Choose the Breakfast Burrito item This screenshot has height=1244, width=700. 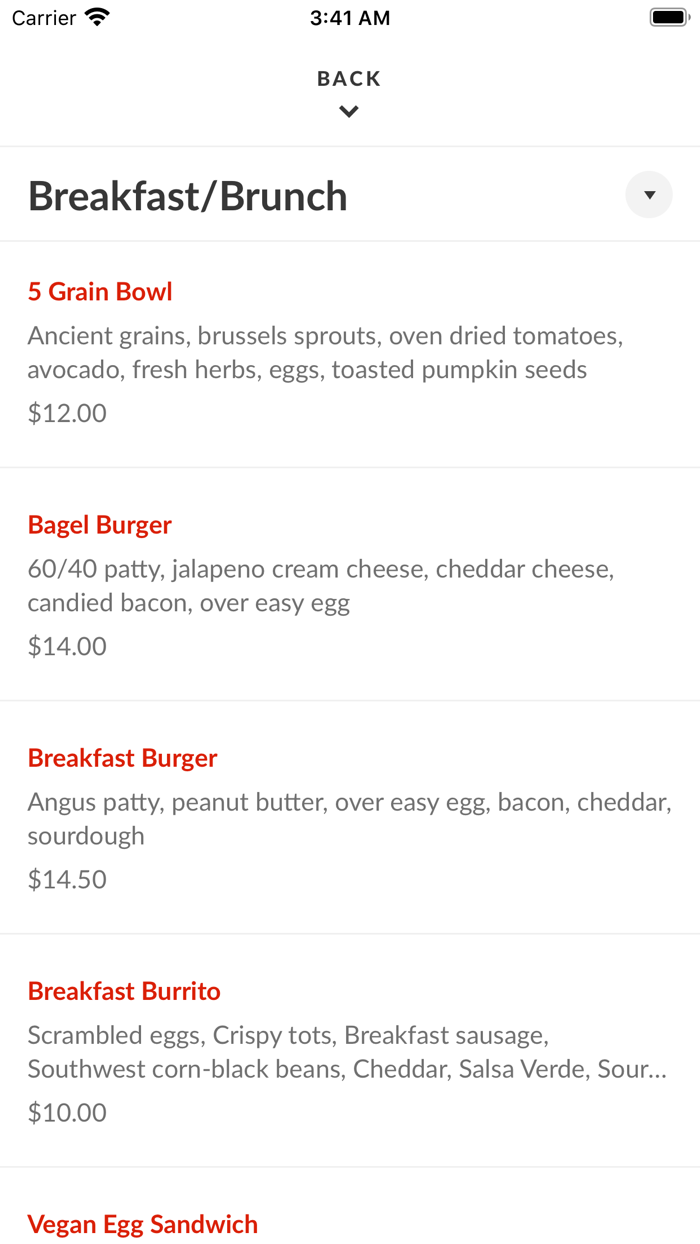(124, 991)
